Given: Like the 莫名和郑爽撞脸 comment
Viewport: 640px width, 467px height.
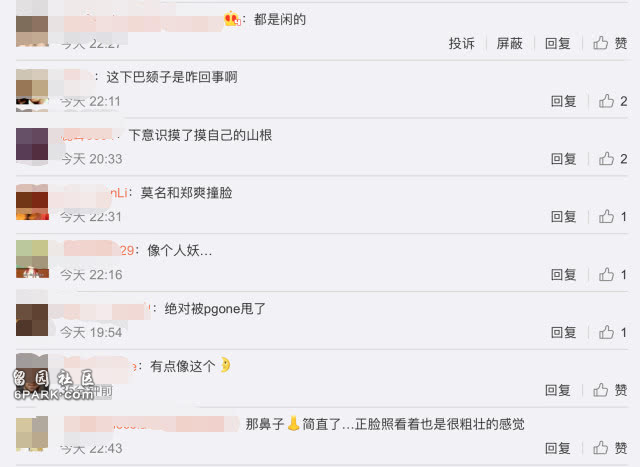Looking at the screenshot, I should coord(612,217).
